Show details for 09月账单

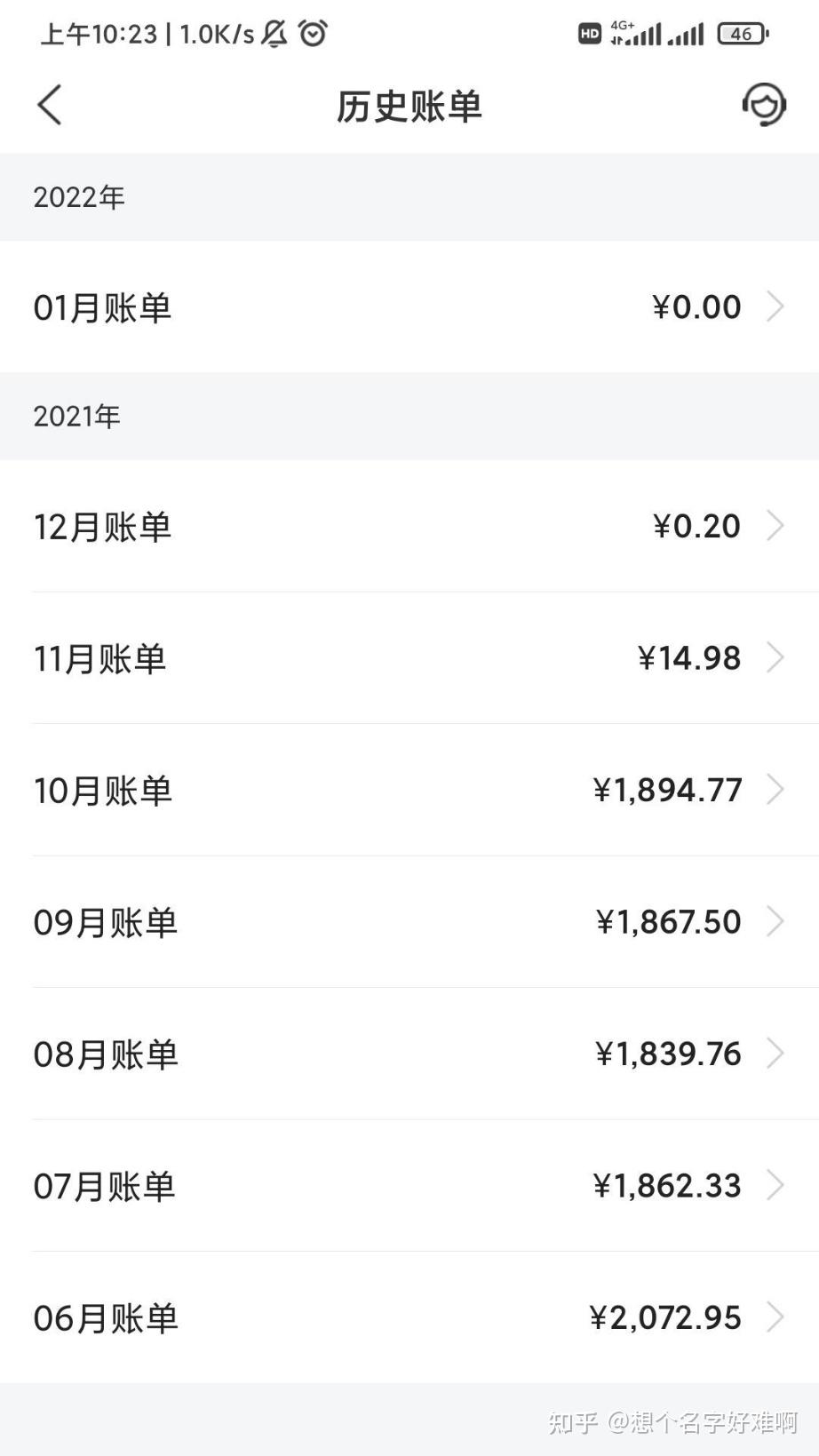pyautogui.click(x=409, y=922)
